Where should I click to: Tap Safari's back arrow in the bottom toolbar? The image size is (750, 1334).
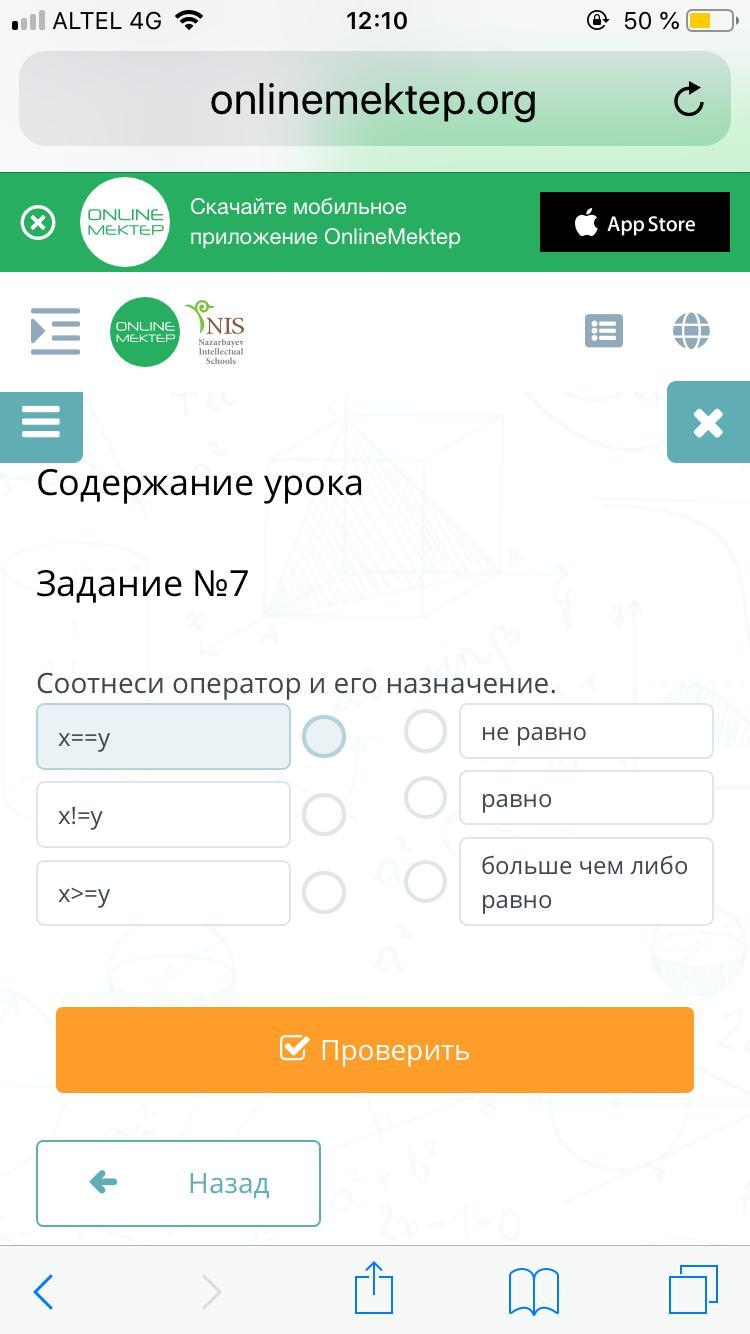click(x=43, y=1292)
